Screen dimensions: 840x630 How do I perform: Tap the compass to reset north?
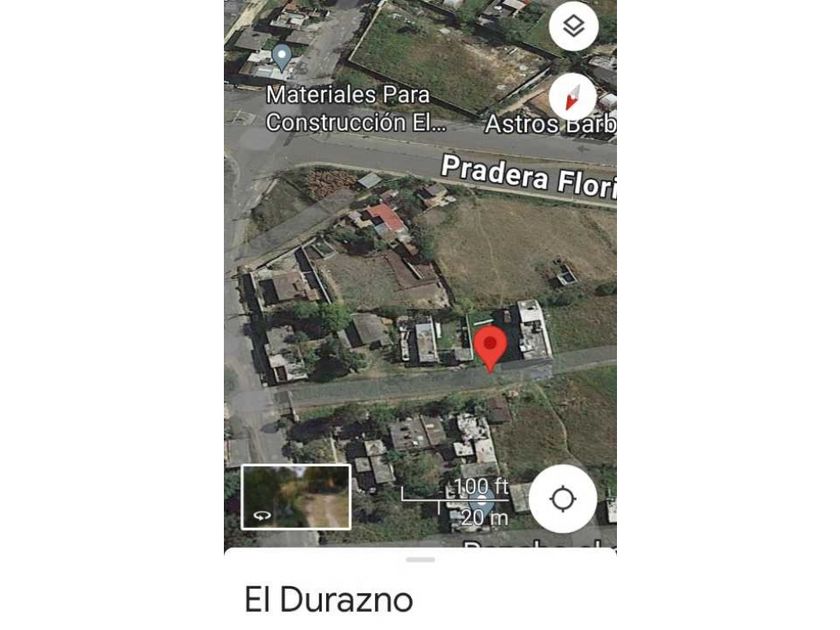tap(572, 98)
